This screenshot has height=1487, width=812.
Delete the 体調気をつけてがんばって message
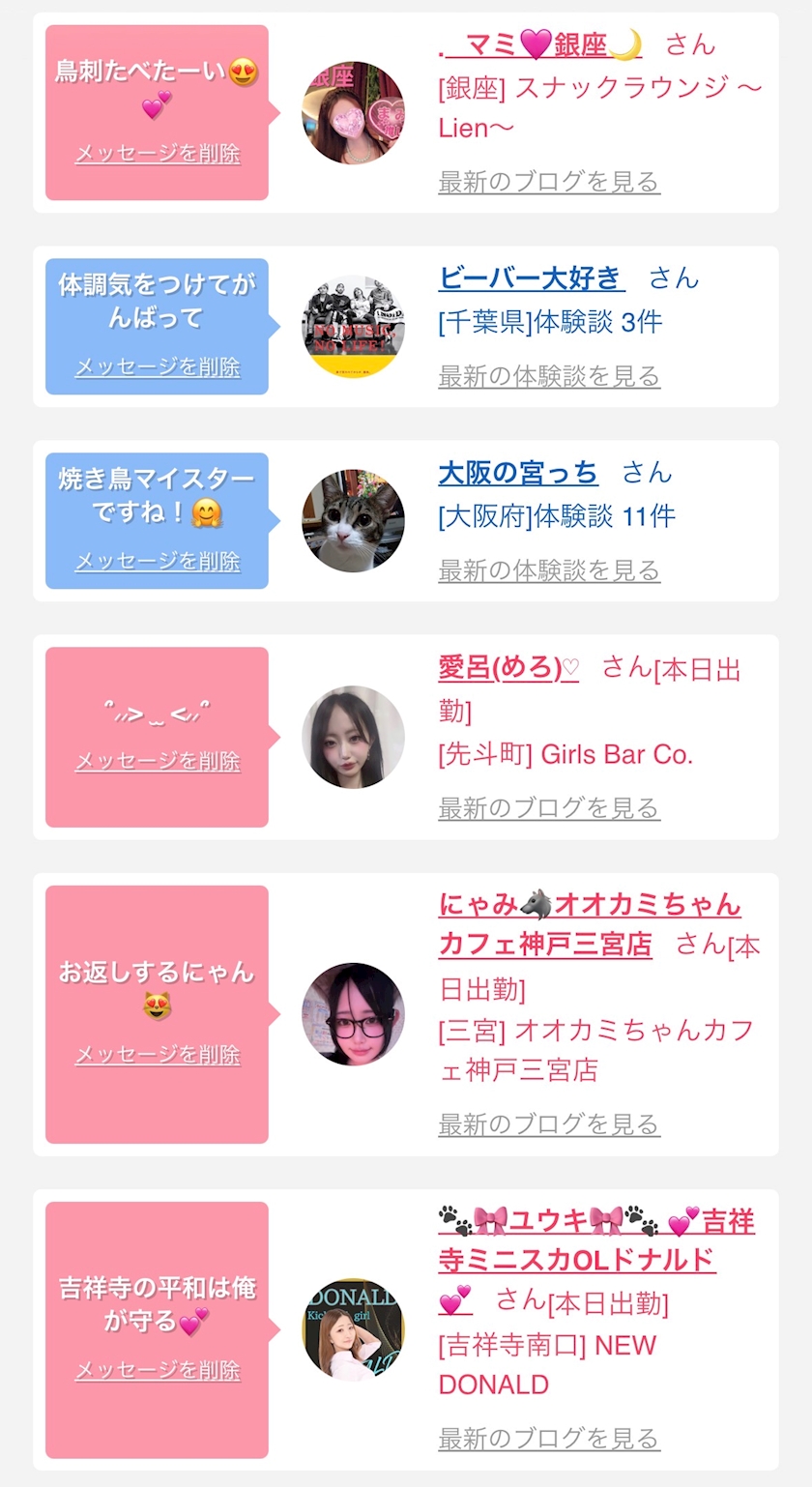pos(158,367)
